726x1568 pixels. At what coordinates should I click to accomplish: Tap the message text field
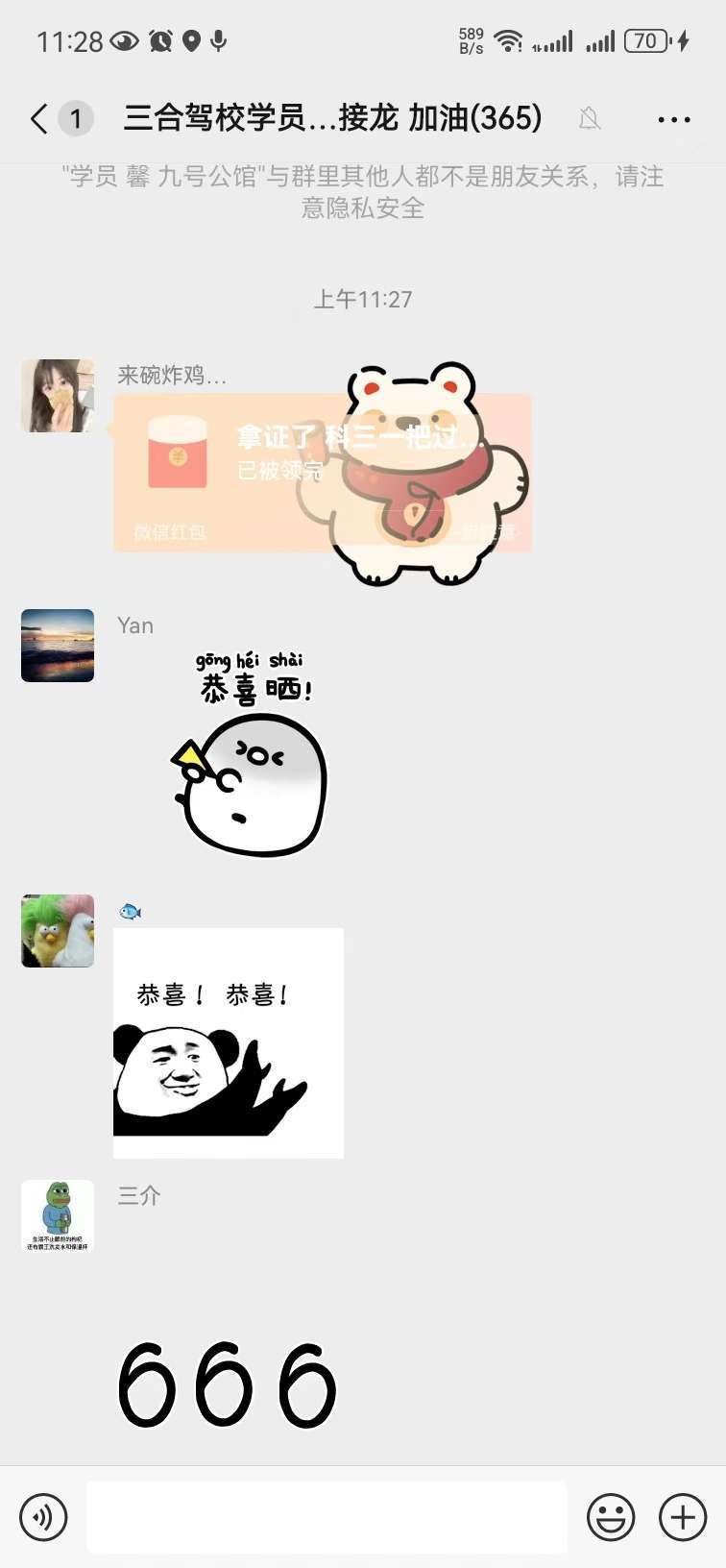click(327, 1517)
